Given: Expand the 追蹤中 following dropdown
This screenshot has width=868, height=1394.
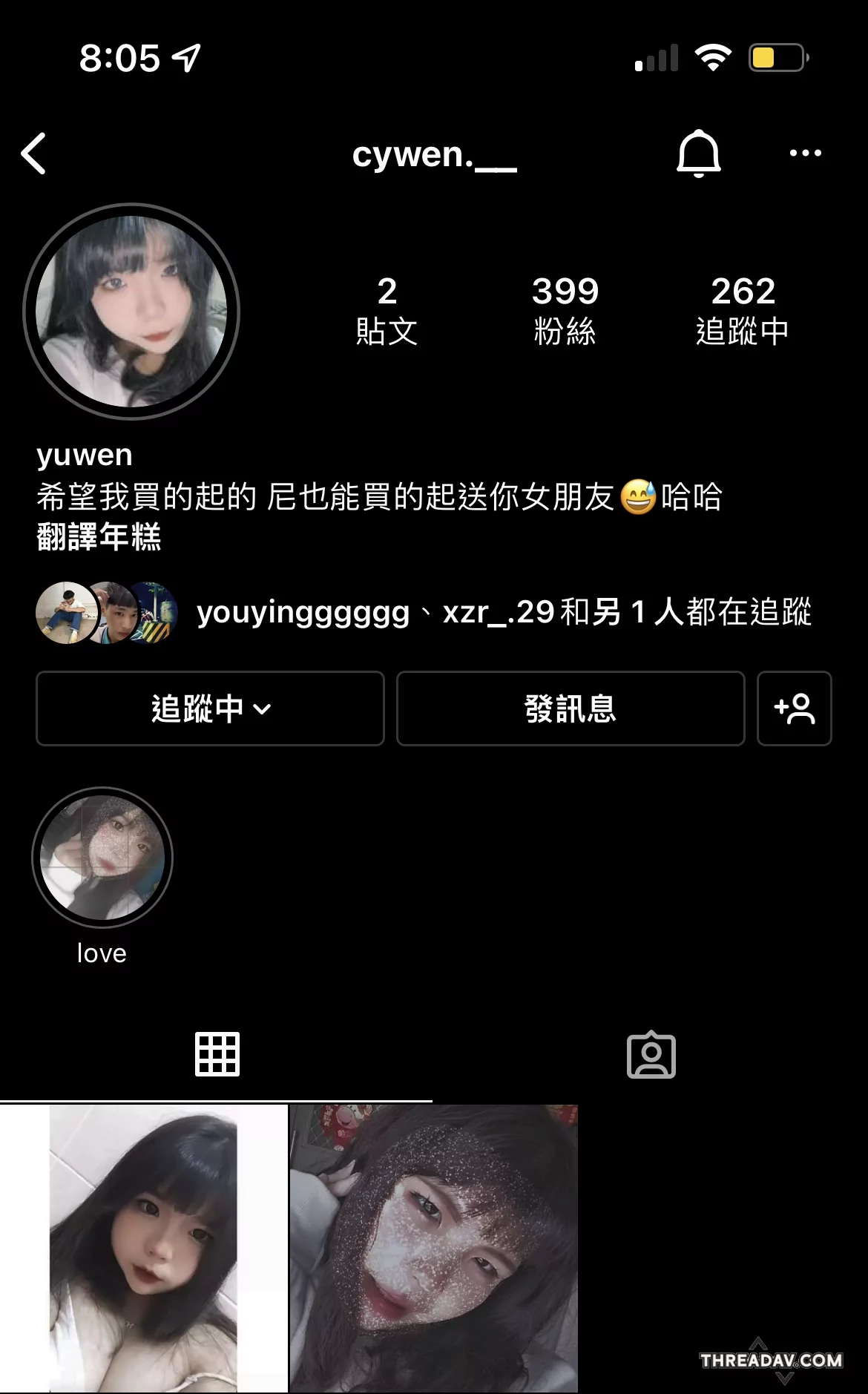Looking at the screenshot, I should pyautogui.click(x=210, y=708).
